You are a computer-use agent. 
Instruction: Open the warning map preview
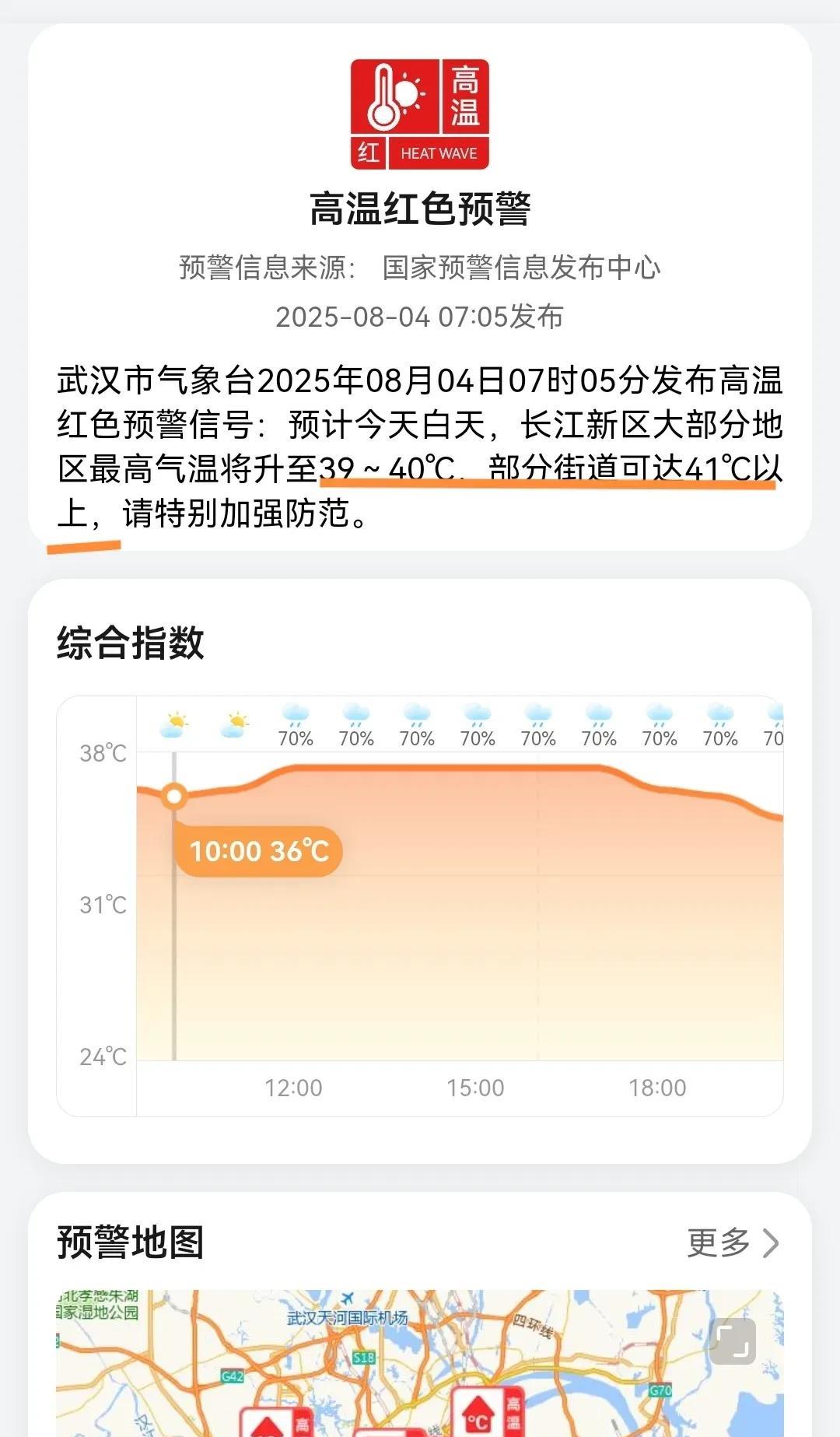[420, 1363]
